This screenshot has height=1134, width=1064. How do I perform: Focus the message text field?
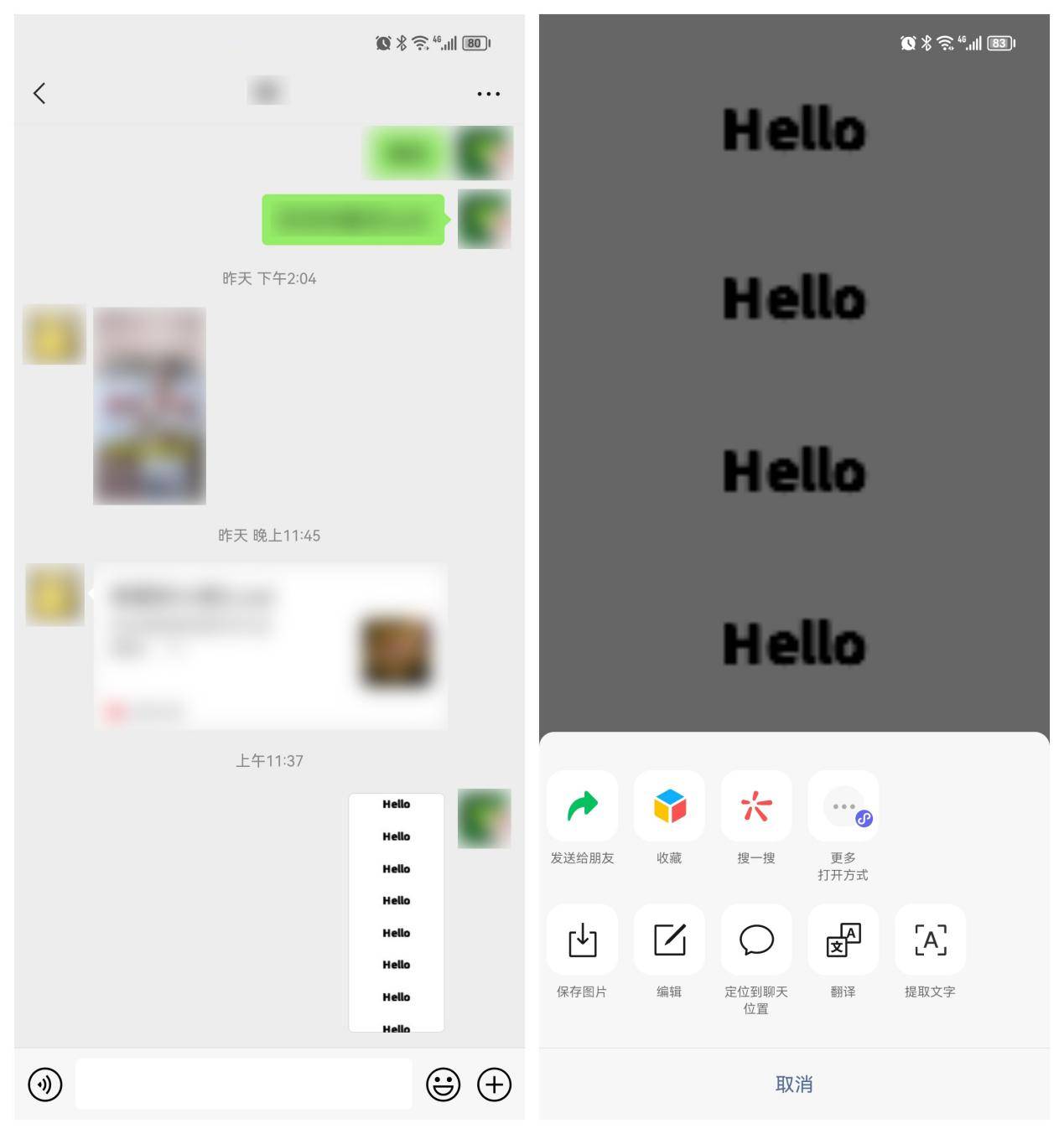(243, 1084)
